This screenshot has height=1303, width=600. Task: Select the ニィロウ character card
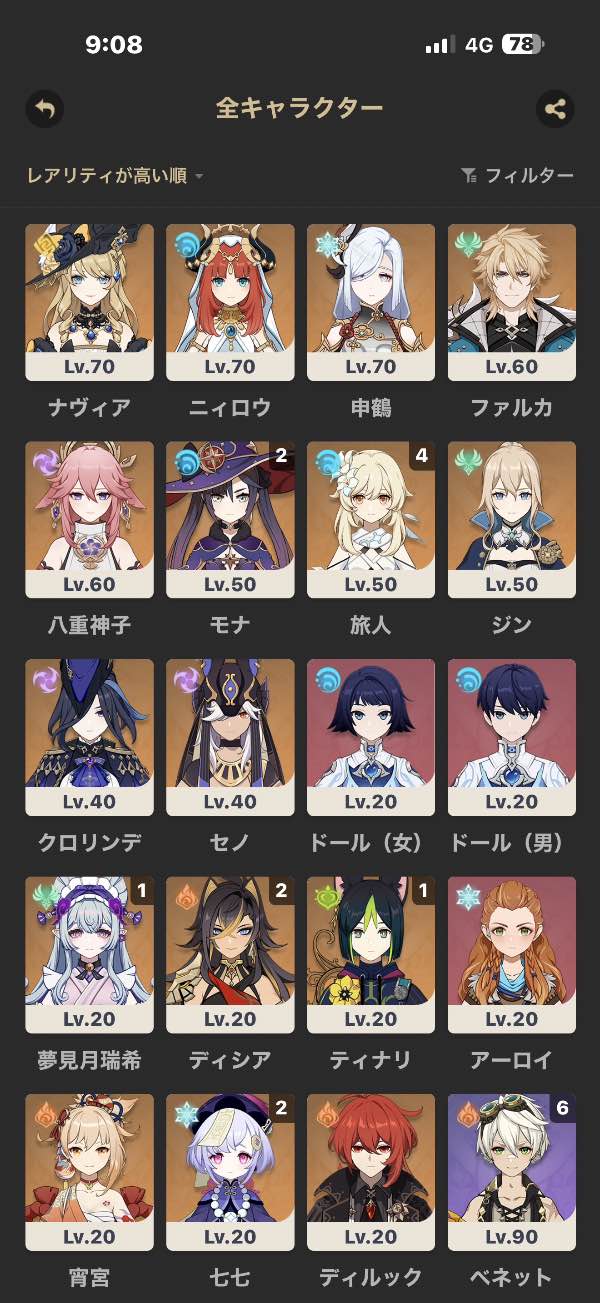pos(230,302)
